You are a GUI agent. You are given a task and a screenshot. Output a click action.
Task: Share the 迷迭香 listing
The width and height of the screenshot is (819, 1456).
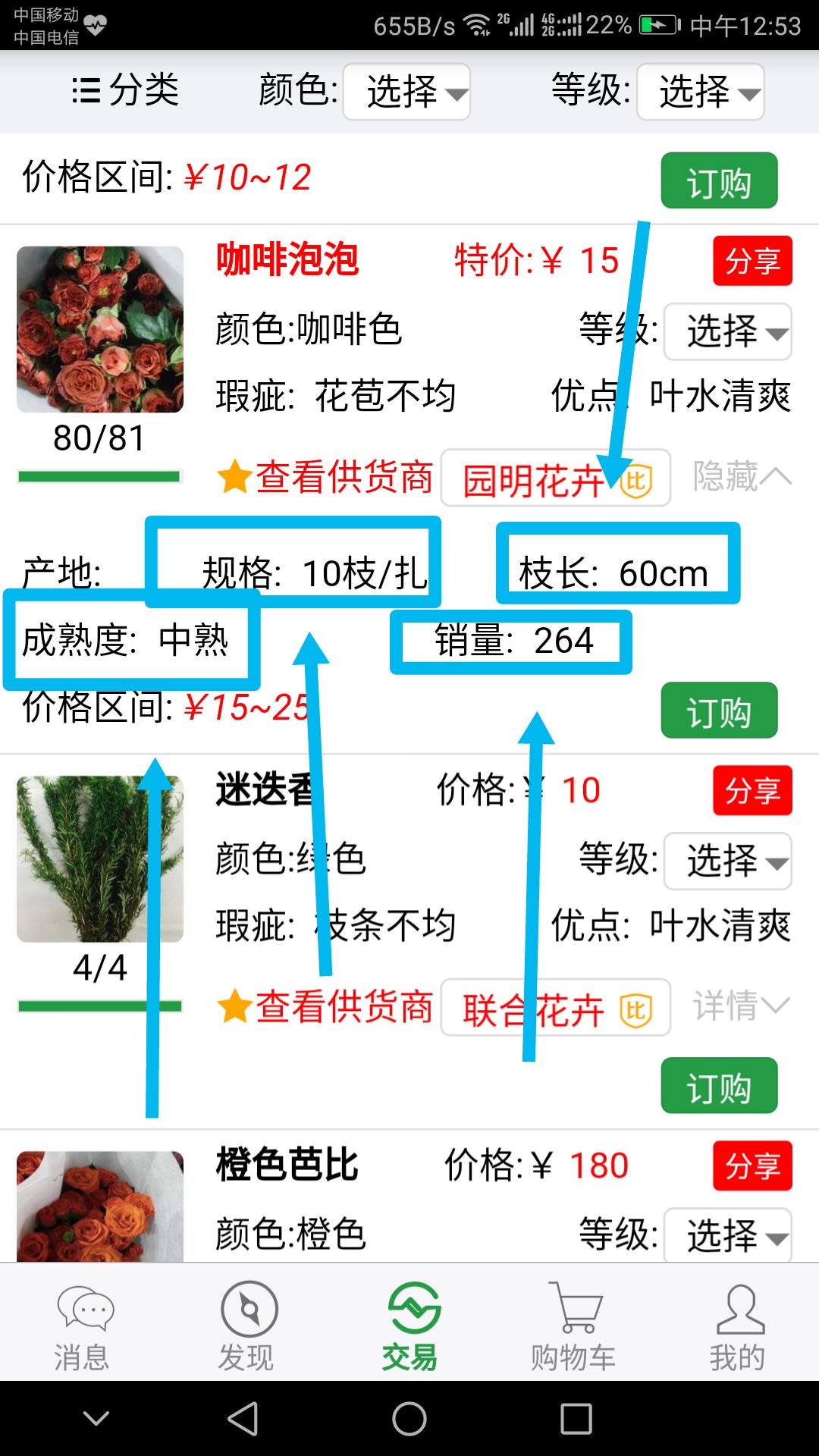point(752,790)
